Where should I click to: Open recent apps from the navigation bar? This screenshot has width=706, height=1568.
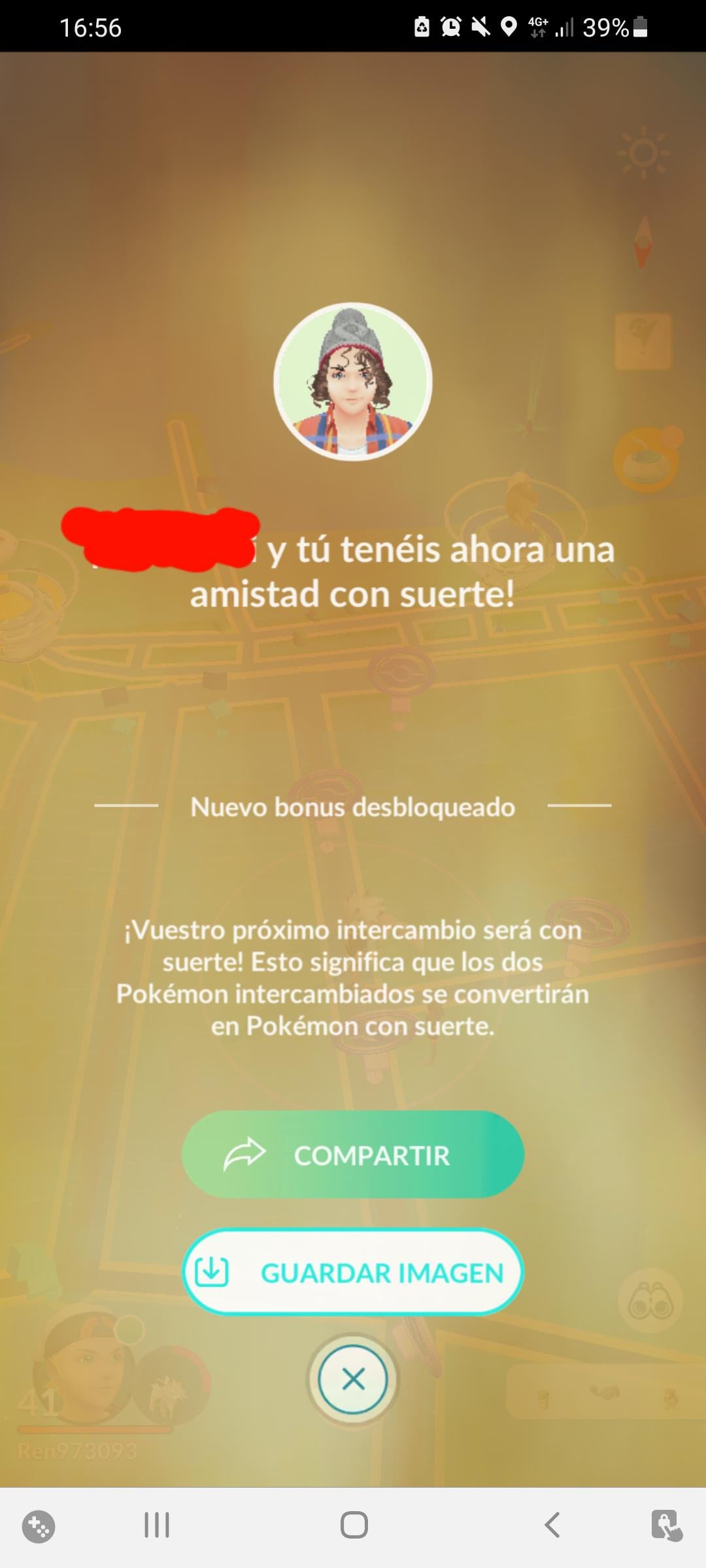157,1526
